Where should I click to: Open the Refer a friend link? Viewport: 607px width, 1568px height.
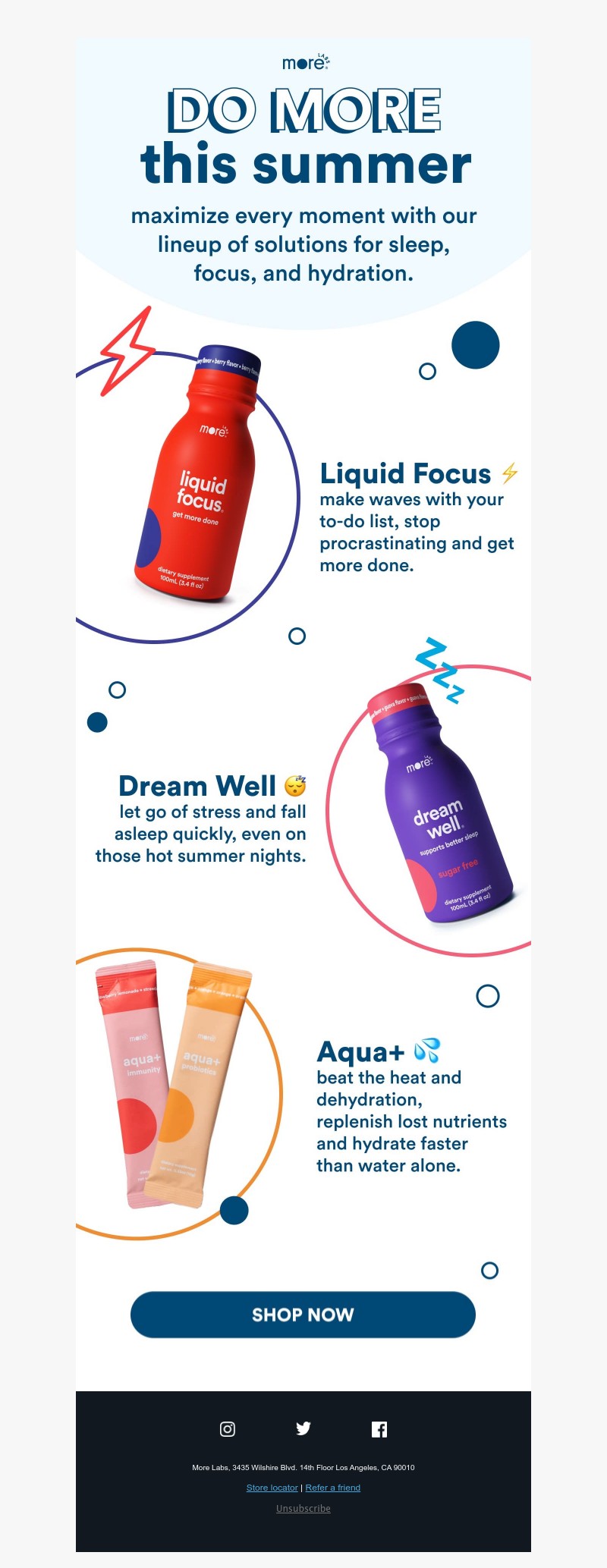332,1488
